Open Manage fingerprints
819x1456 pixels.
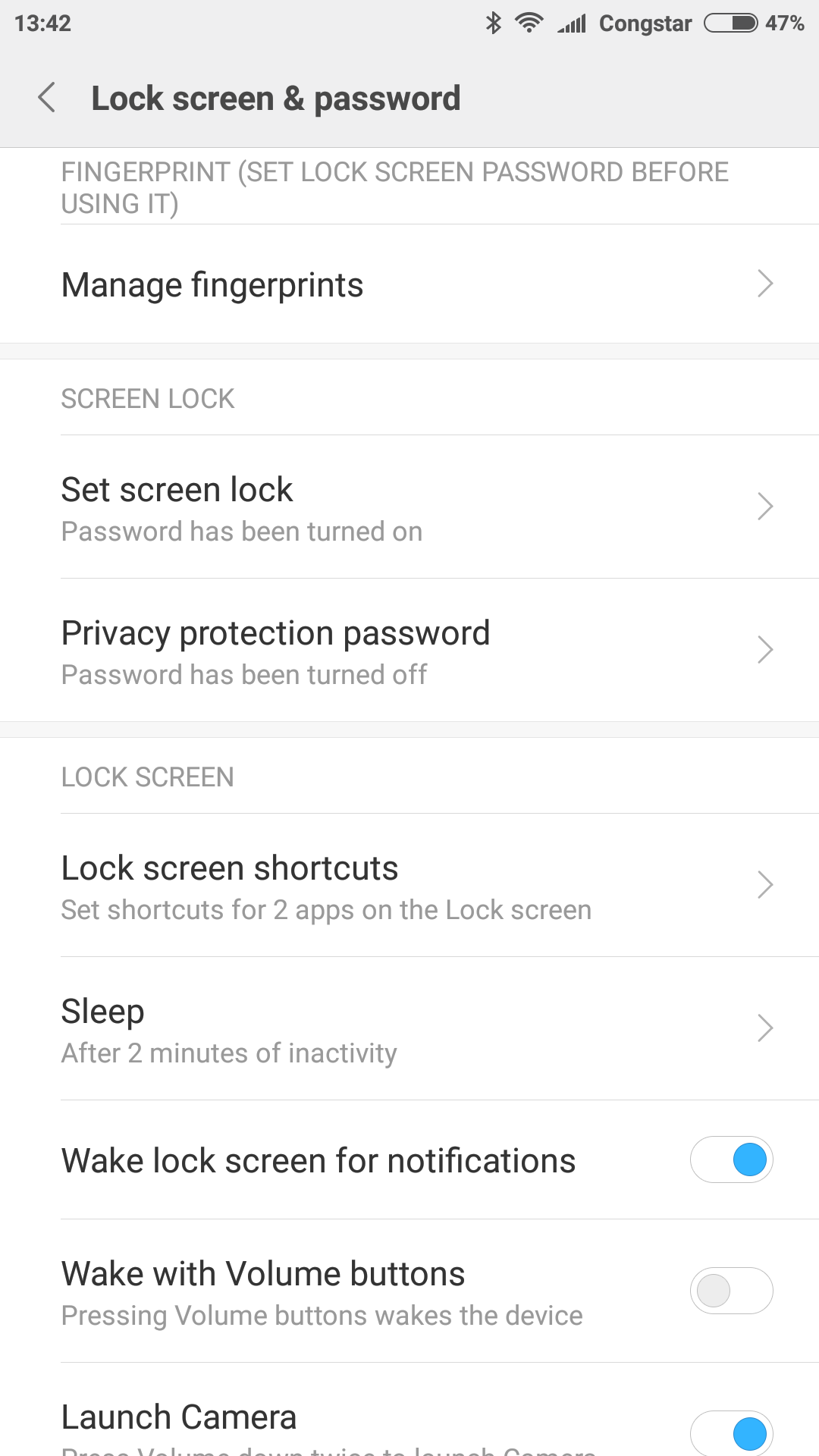pos(409,284)
